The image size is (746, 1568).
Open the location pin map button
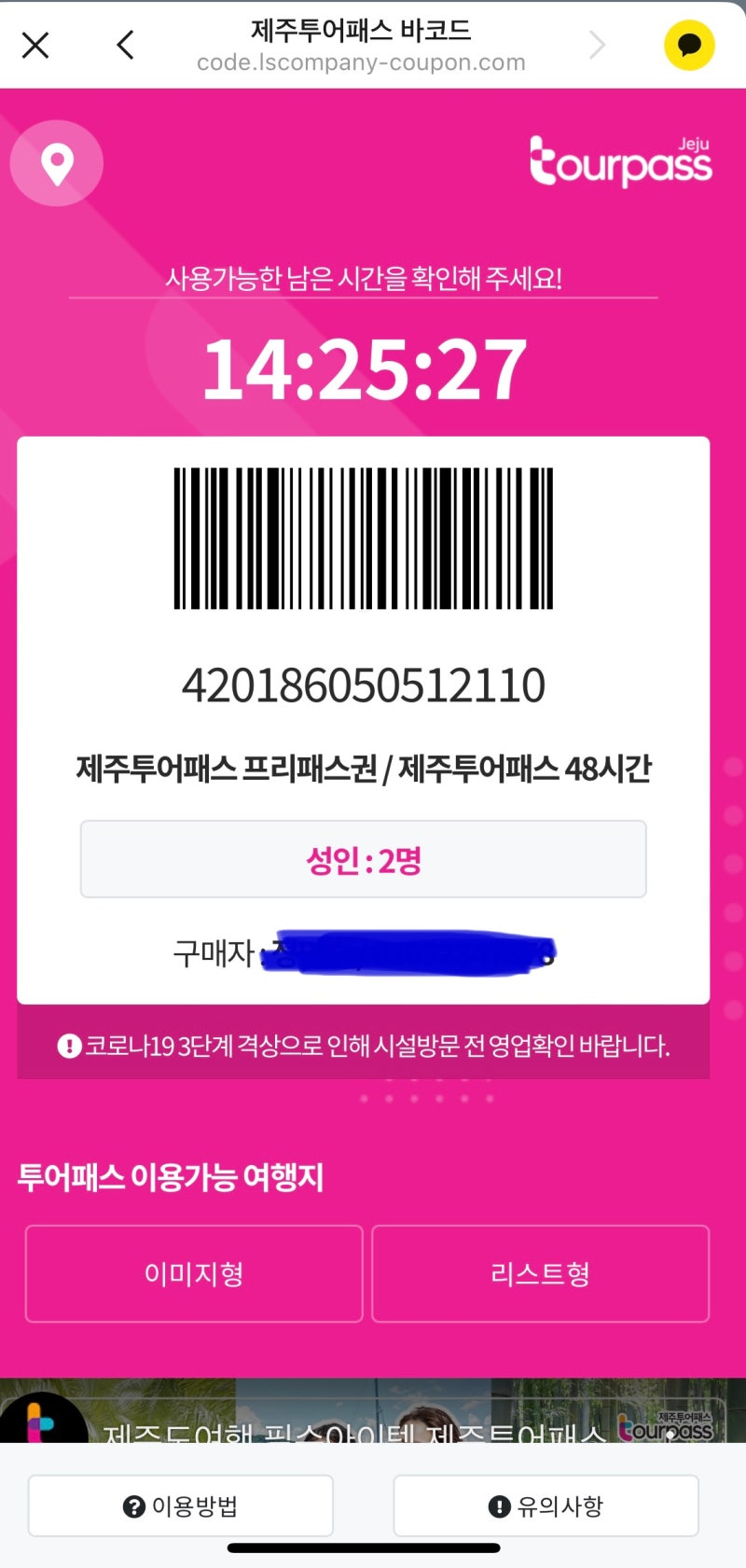coord(57,164)
